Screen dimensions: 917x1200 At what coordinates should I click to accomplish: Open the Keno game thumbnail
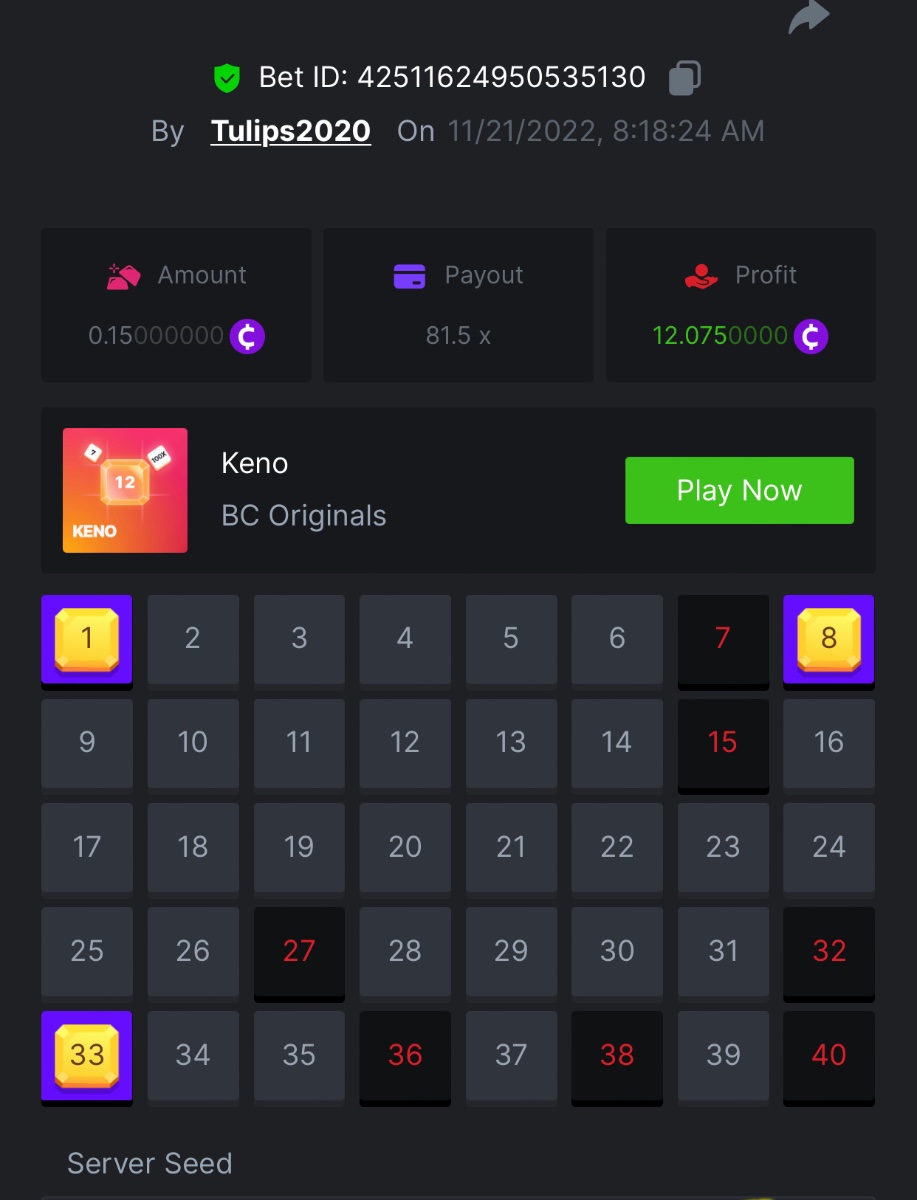pyautogui.click(x=125, y=490)
